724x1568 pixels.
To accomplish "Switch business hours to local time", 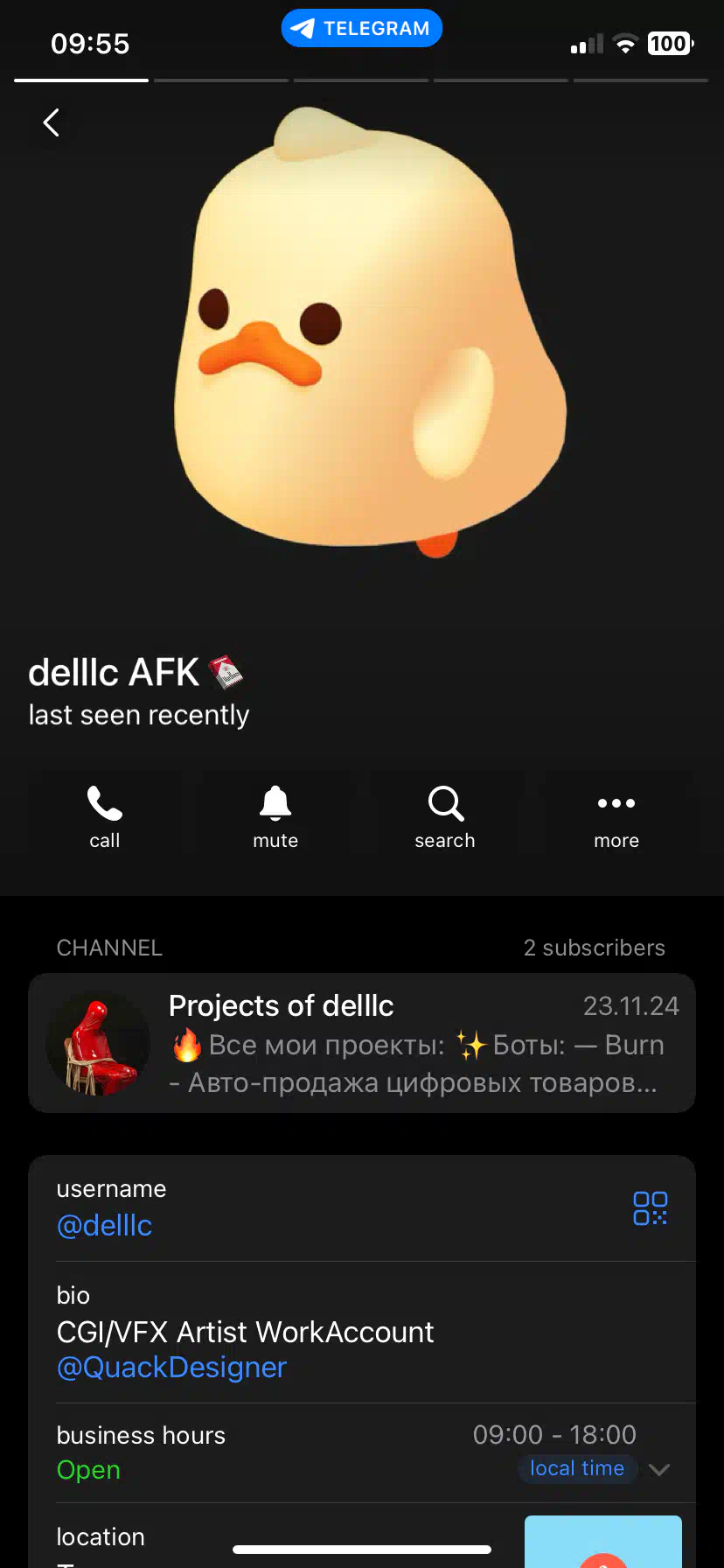I will coord(577,1468).
